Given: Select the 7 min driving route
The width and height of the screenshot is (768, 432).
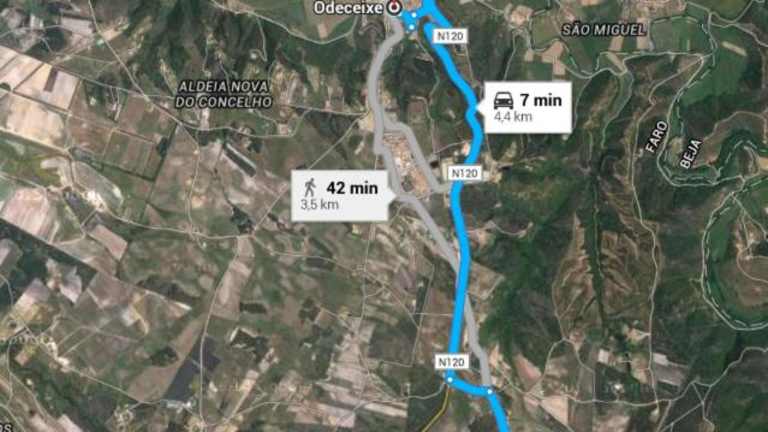Looking at the screenshot, I should tap(527, 106).
